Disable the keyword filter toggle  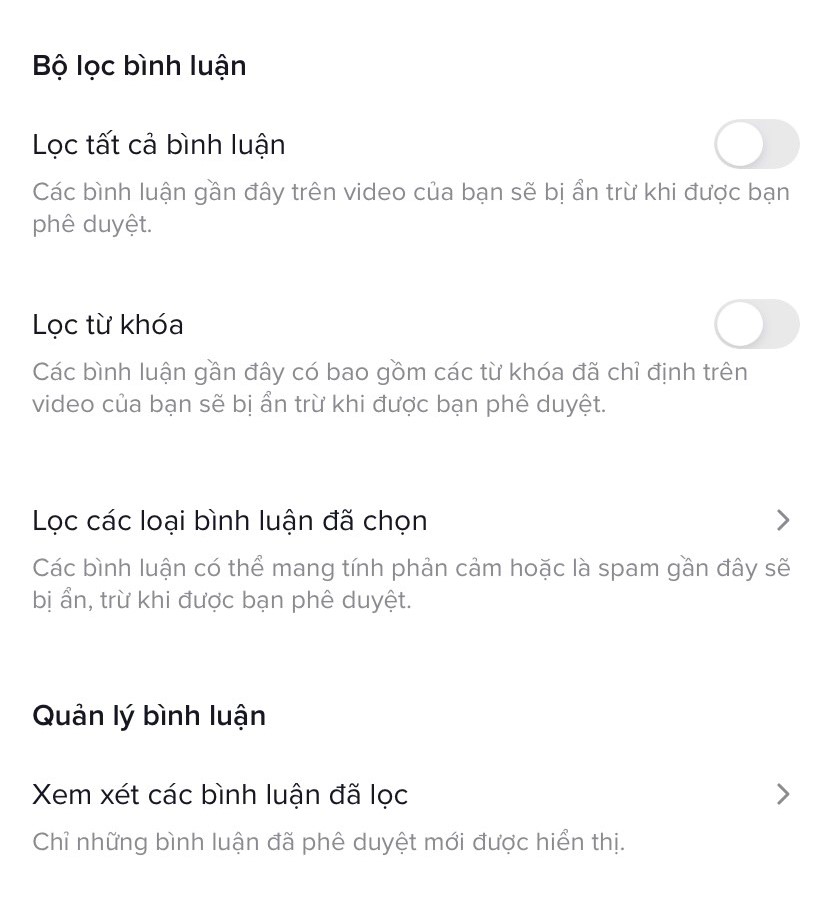tap(757, 325)
